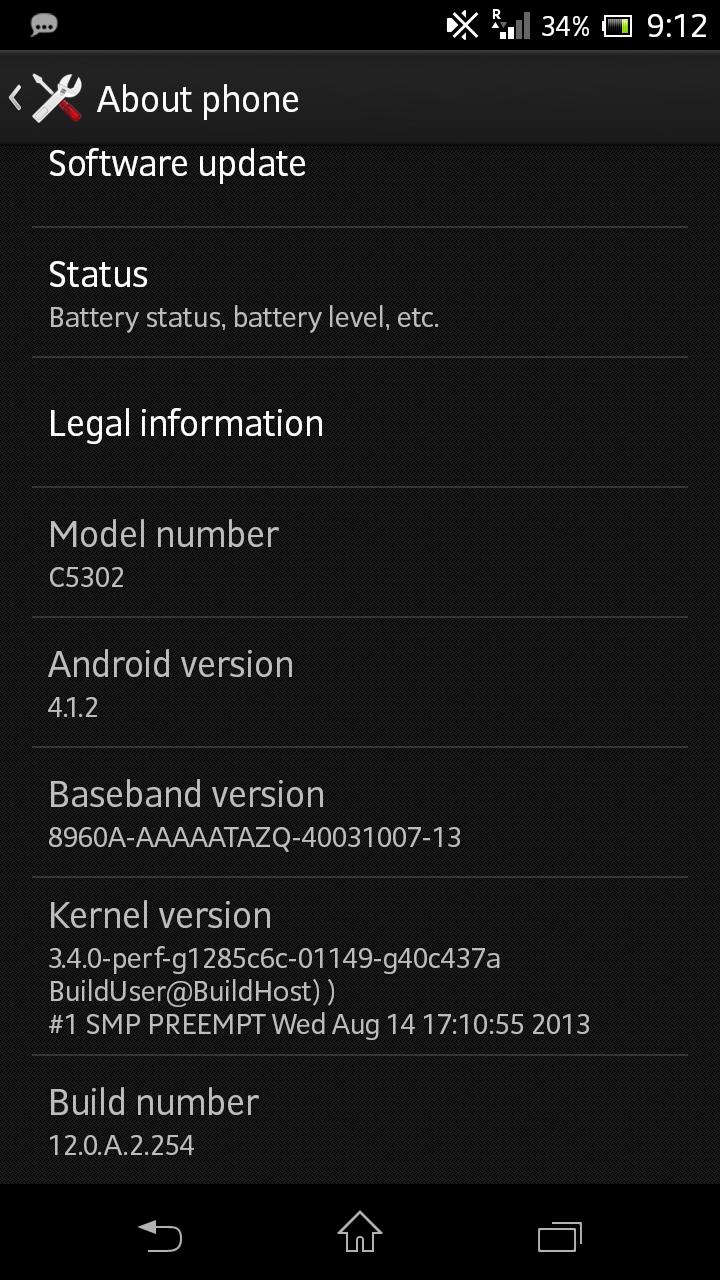720x1280 pixels.
Task: Tap the system back button
Action: pos(160,1234)
